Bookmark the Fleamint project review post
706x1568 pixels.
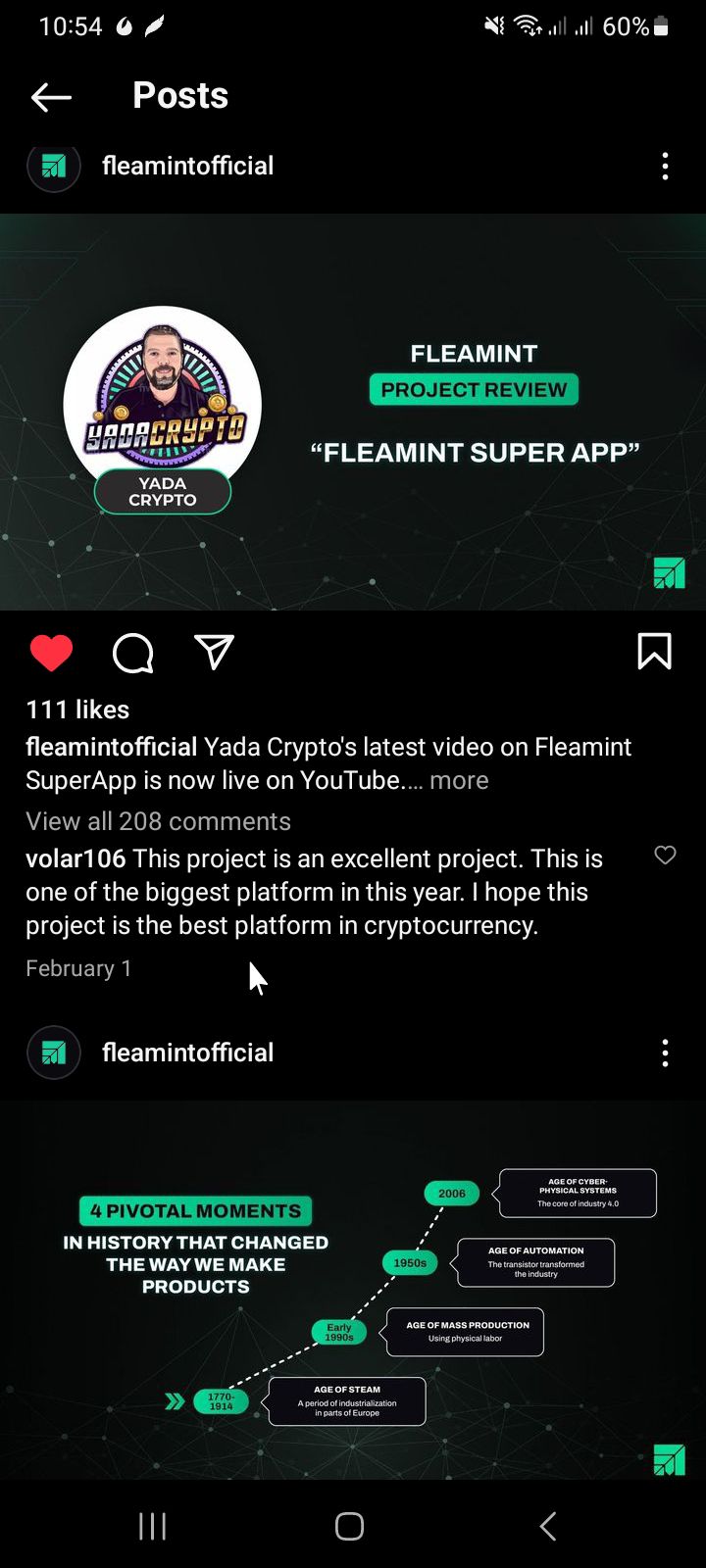pos(654,652)
